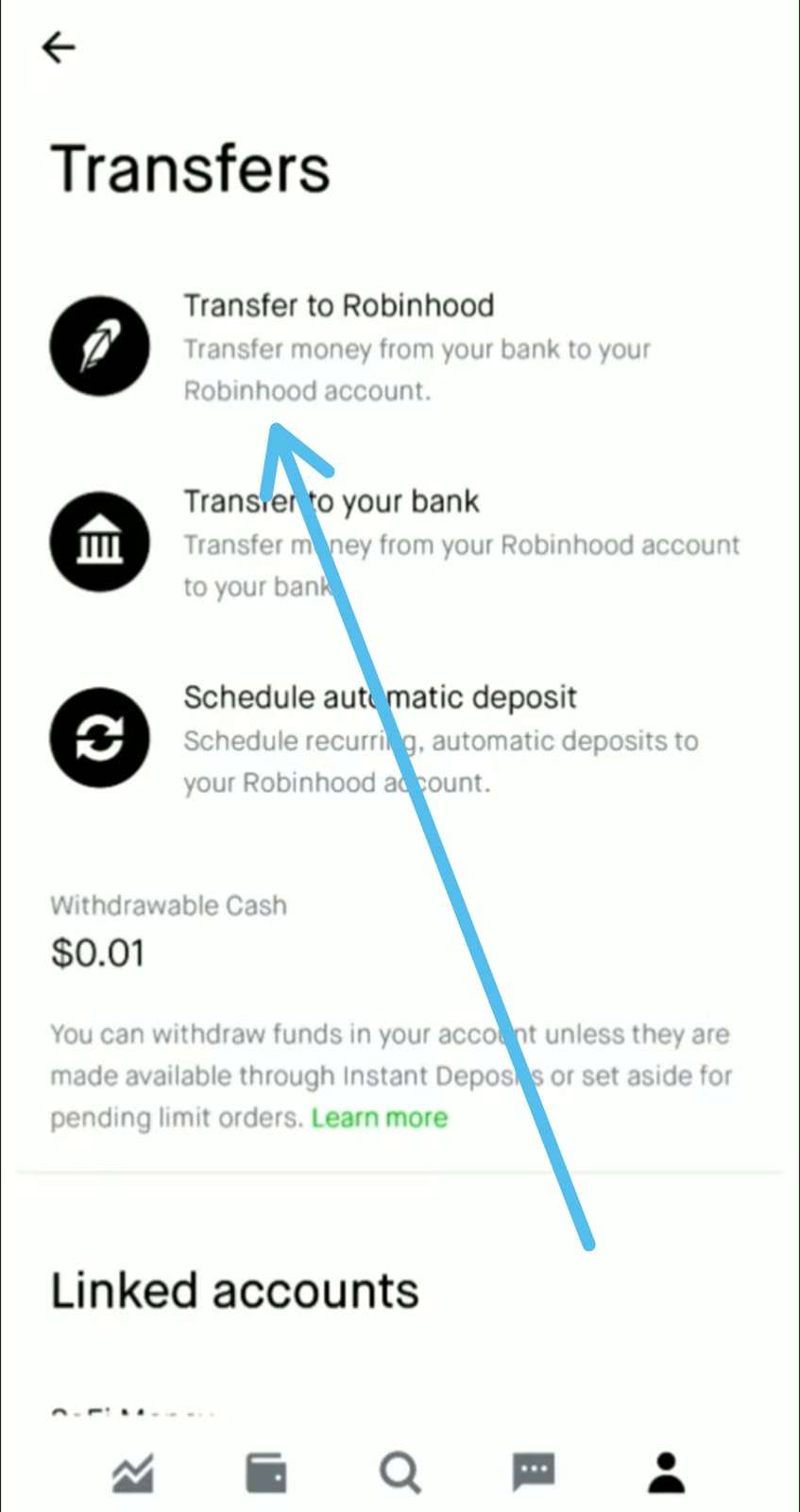Open the wallet tab
Screen dimensions: 800x1512
pos(265,1472)
